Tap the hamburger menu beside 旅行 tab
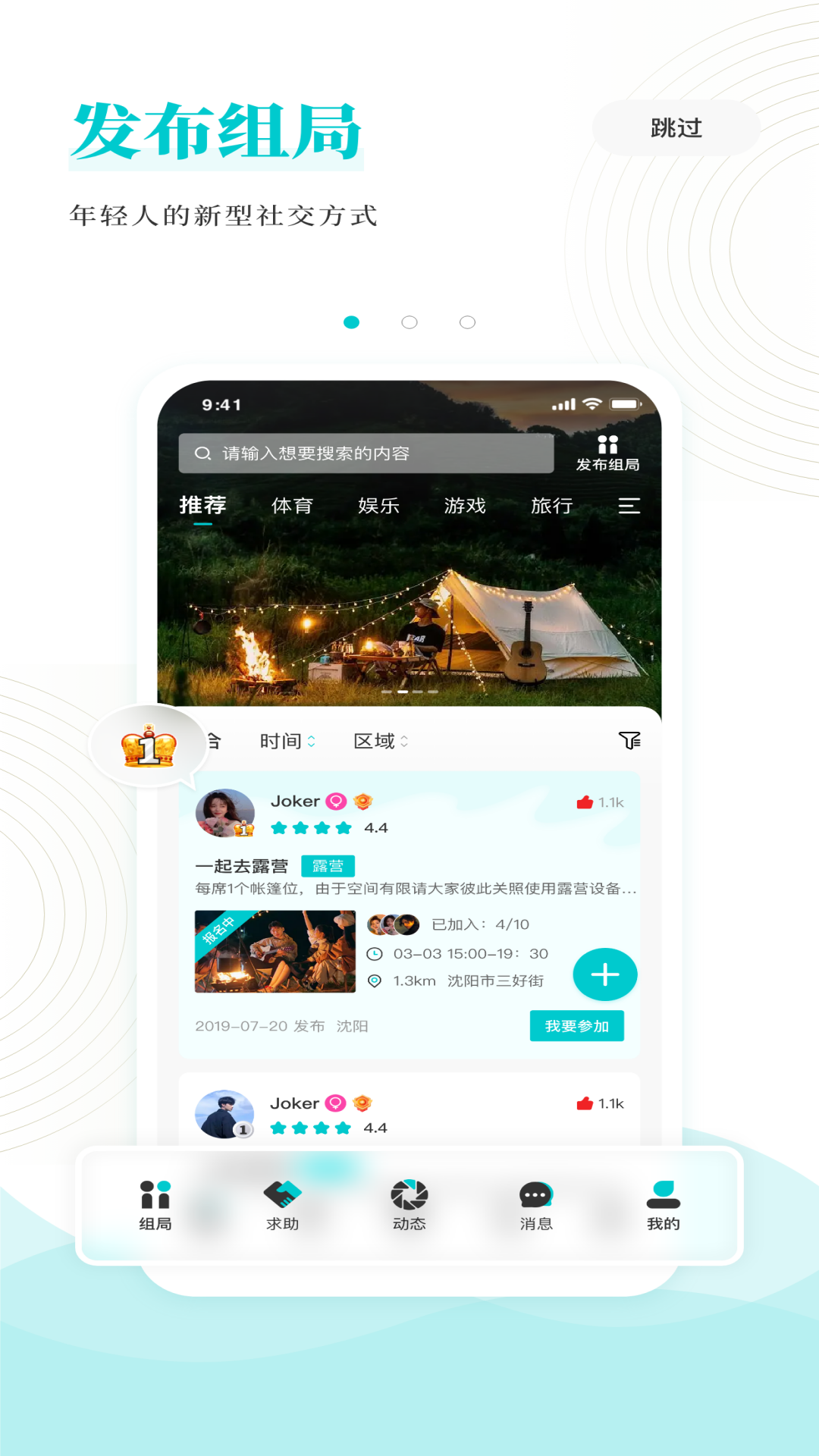The image size is (819, 1456). pyautogui.click(x=629, y=506)
